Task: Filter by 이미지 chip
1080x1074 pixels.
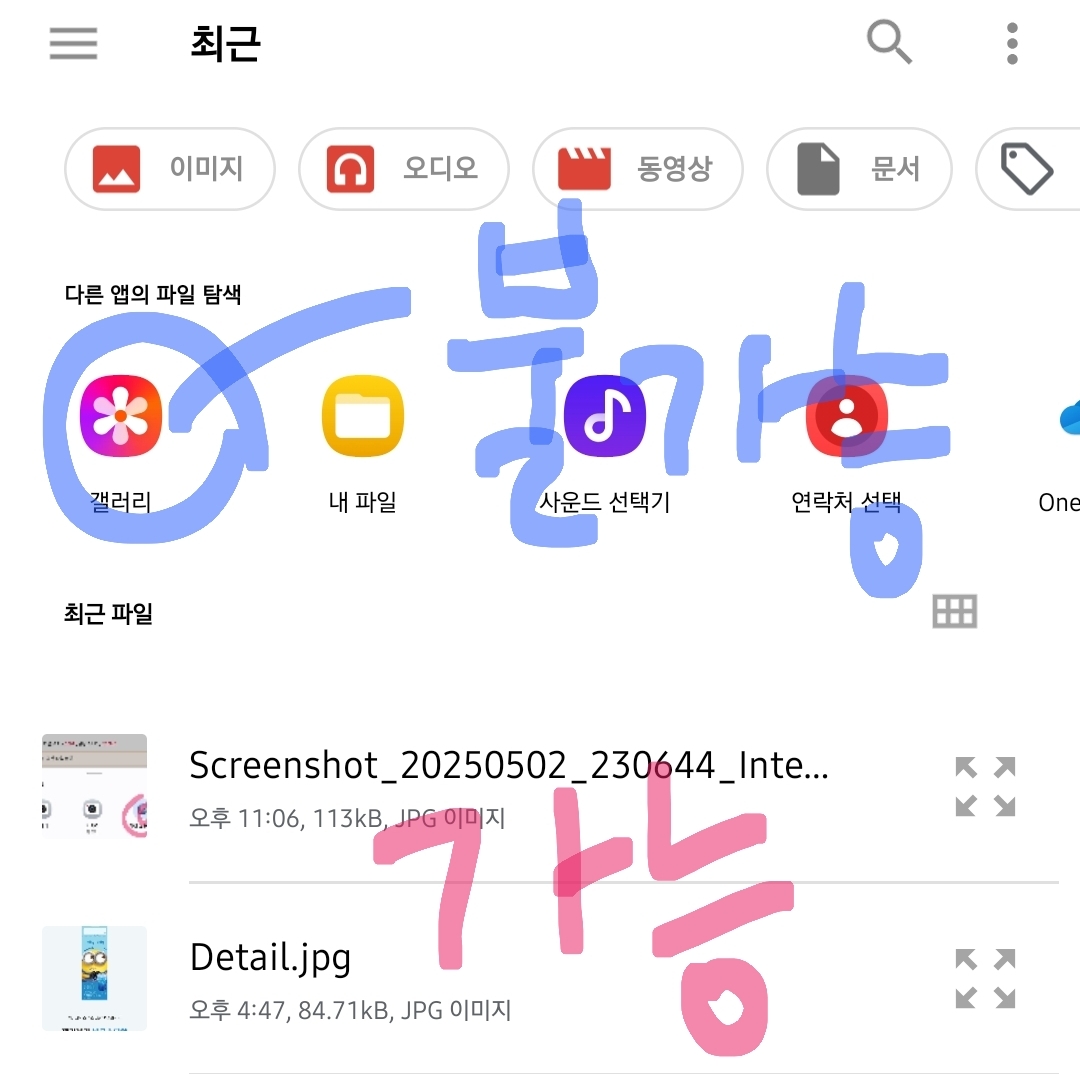Action: 169,169
